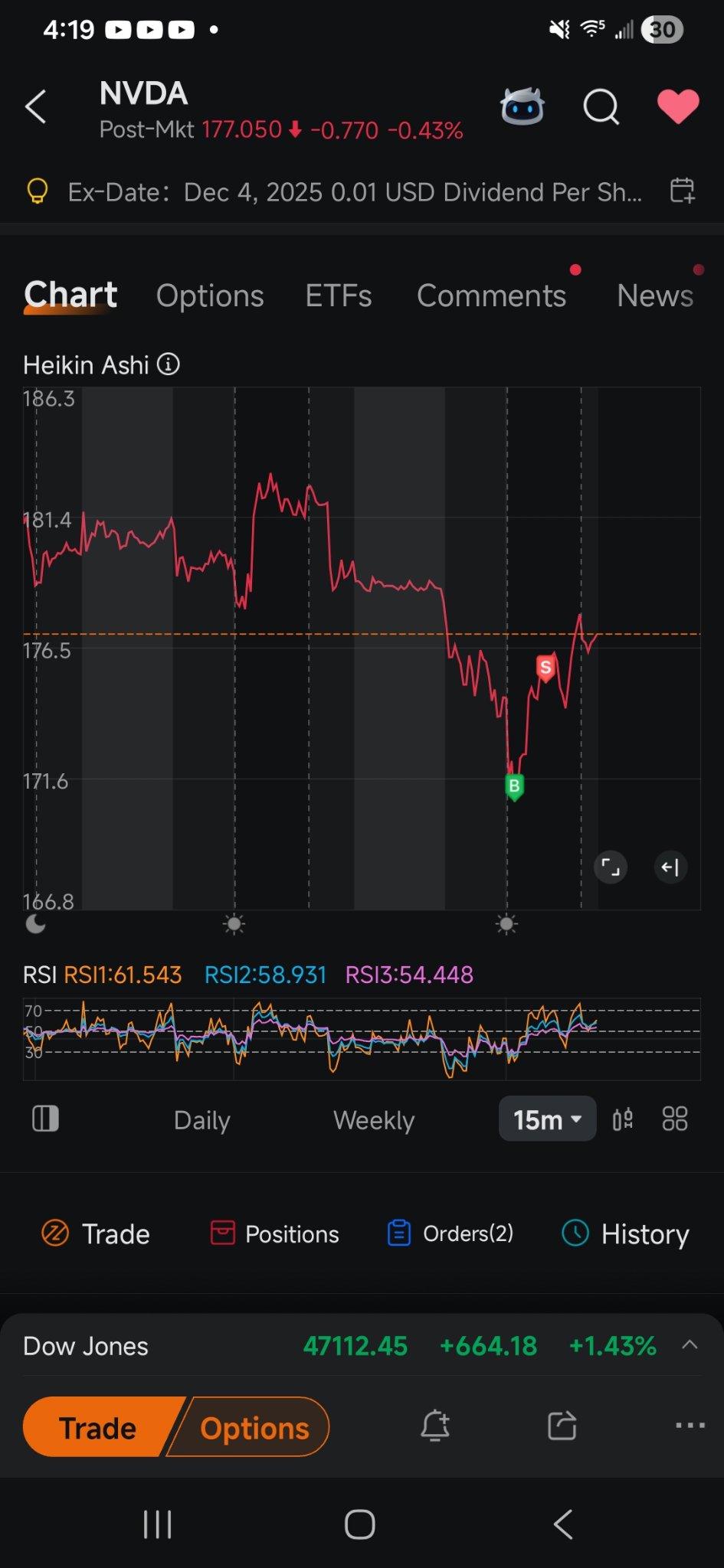Open chart indicator settings icon
The height and width of the screenshot is (1568, 724).
[622, 1119]
